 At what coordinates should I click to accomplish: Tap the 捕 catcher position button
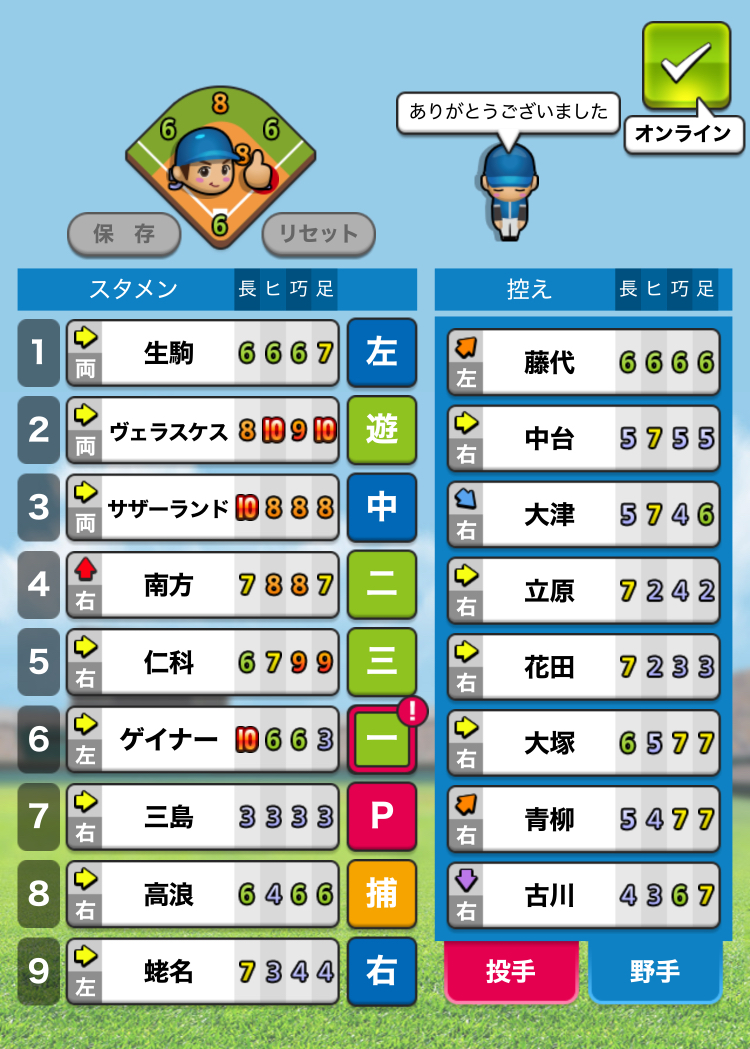pyautogui.click(x=381, y=893)
